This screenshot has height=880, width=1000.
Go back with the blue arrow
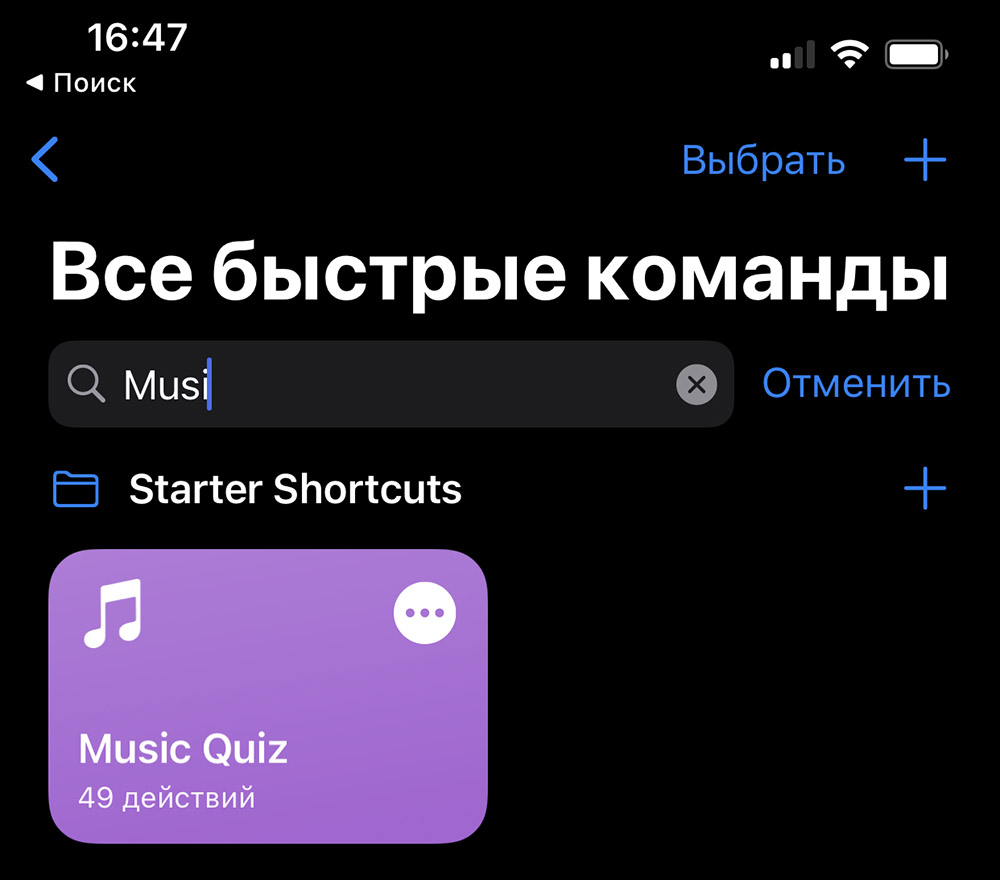coord(46,160)
